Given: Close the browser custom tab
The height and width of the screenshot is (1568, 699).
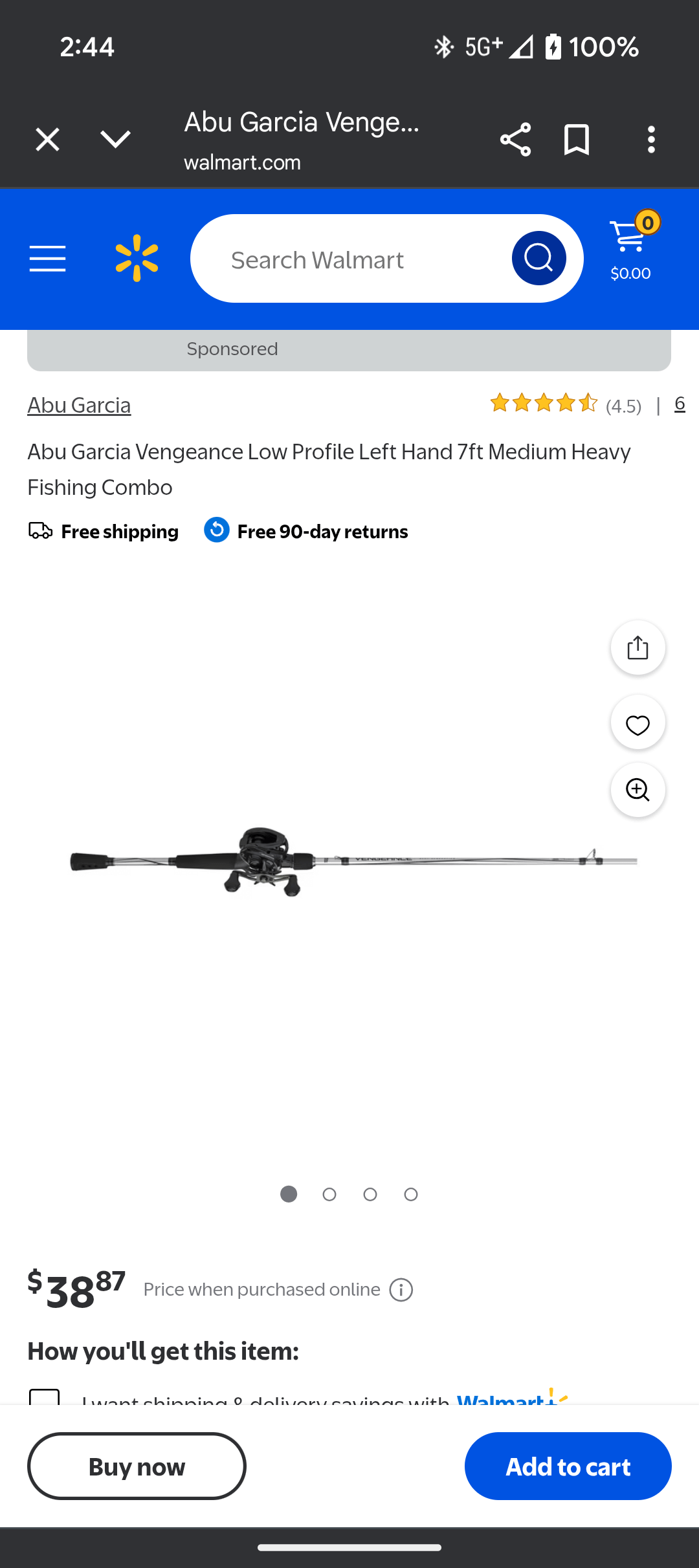Looking at the screenshot, I should (x=47, y=139).
